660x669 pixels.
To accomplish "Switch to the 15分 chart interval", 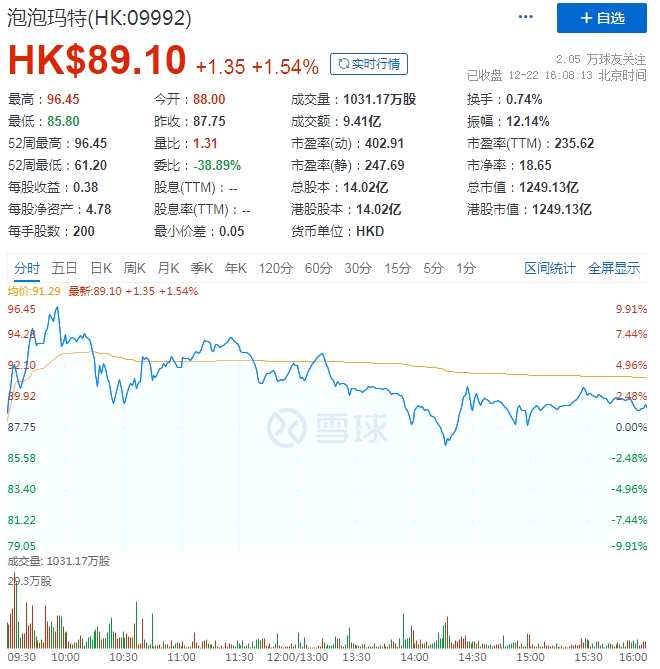I will pyautogui.click(x=397, y=268).
